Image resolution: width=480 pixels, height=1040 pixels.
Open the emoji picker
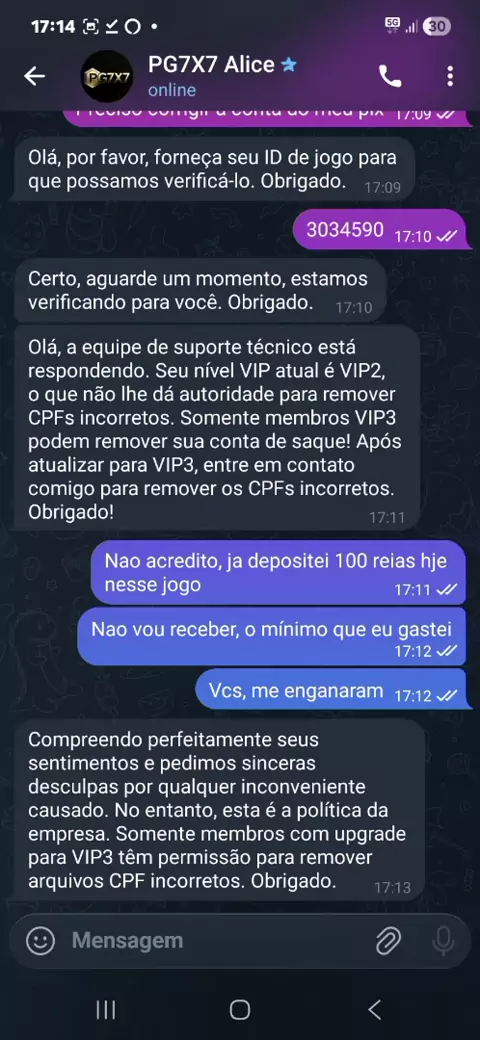click(x=40, y=940)
